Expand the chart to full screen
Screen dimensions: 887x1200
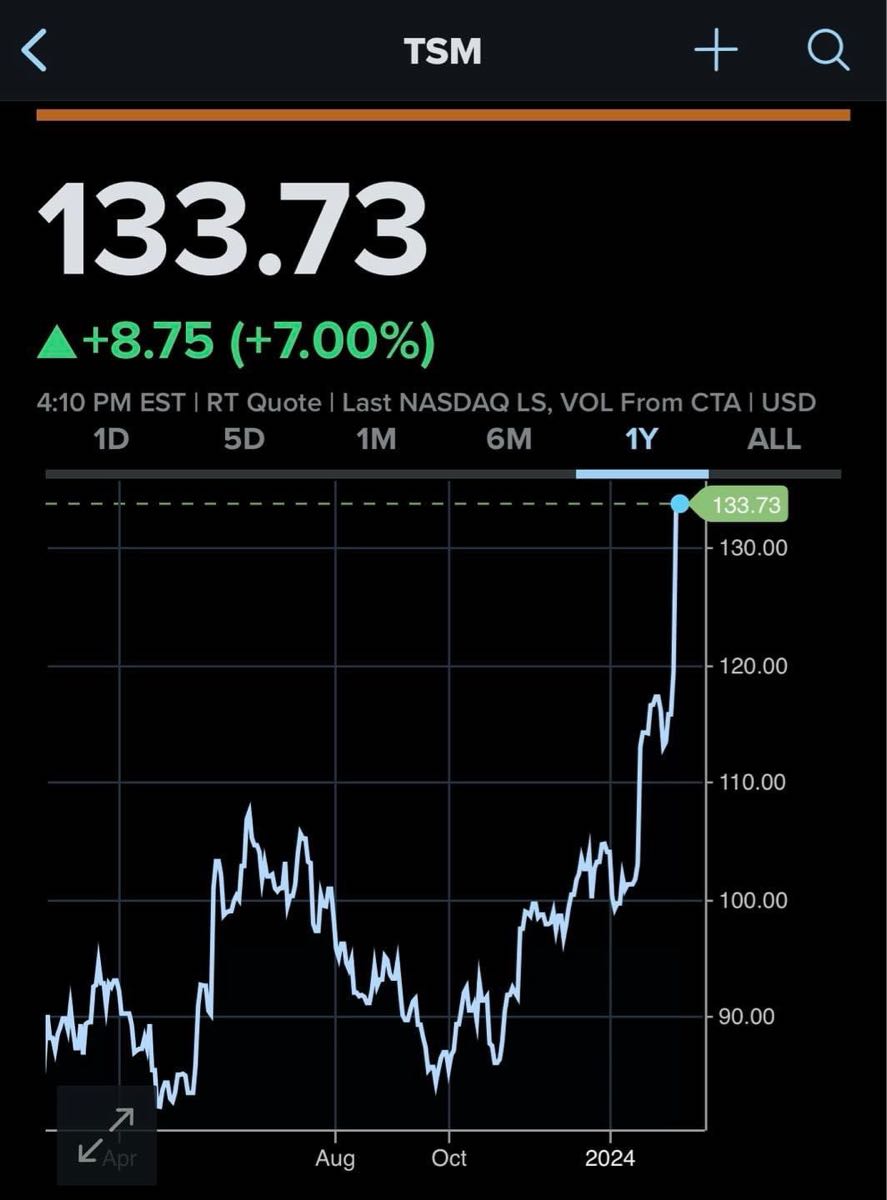106,1135
